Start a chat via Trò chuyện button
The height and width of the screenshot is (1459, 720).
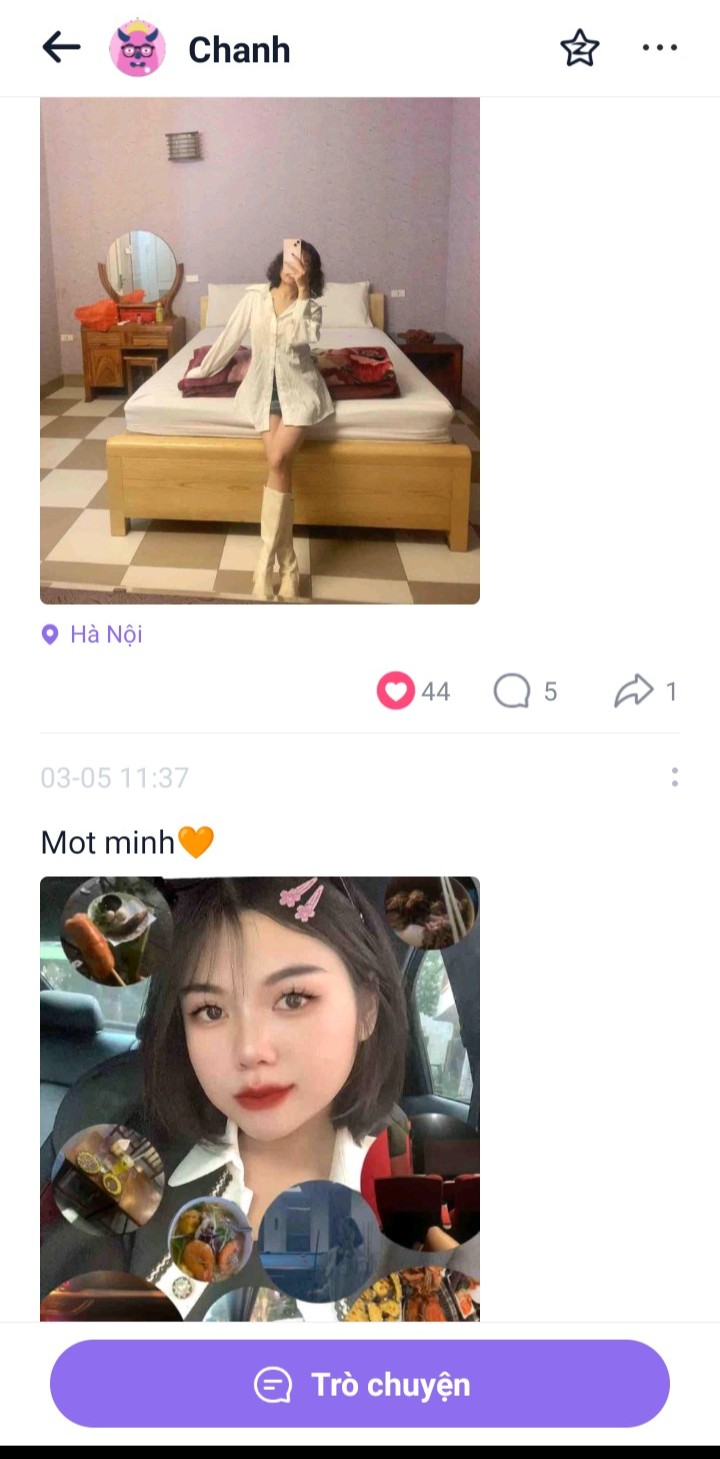(360, 1384)
